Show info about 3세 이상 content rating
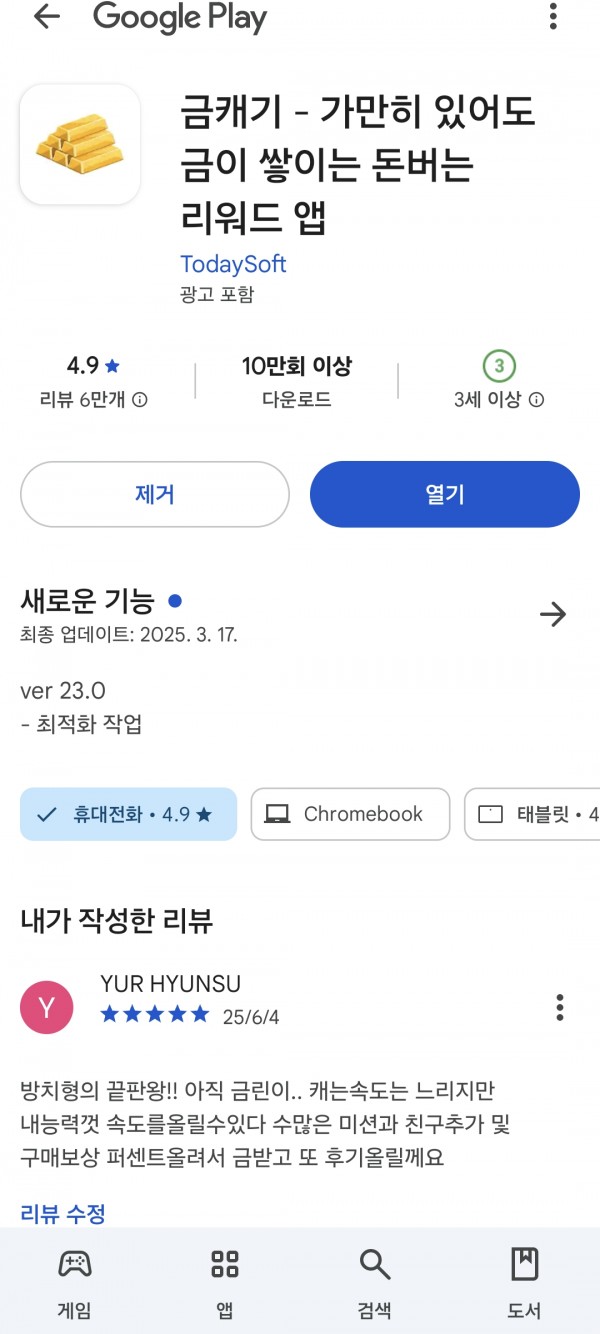 pos(536,400)
